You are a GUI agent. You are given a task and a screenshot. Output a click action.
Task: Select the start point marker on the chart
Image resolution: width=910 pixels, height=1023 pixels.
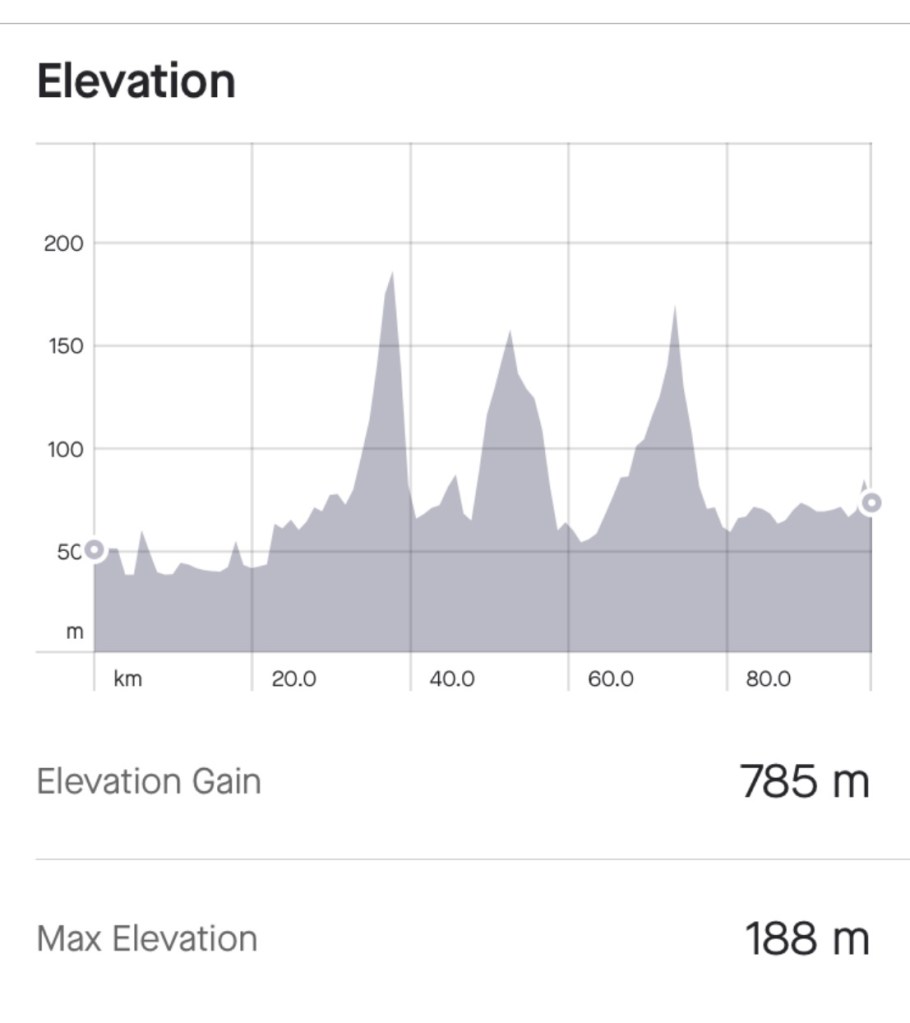point(94,549)
